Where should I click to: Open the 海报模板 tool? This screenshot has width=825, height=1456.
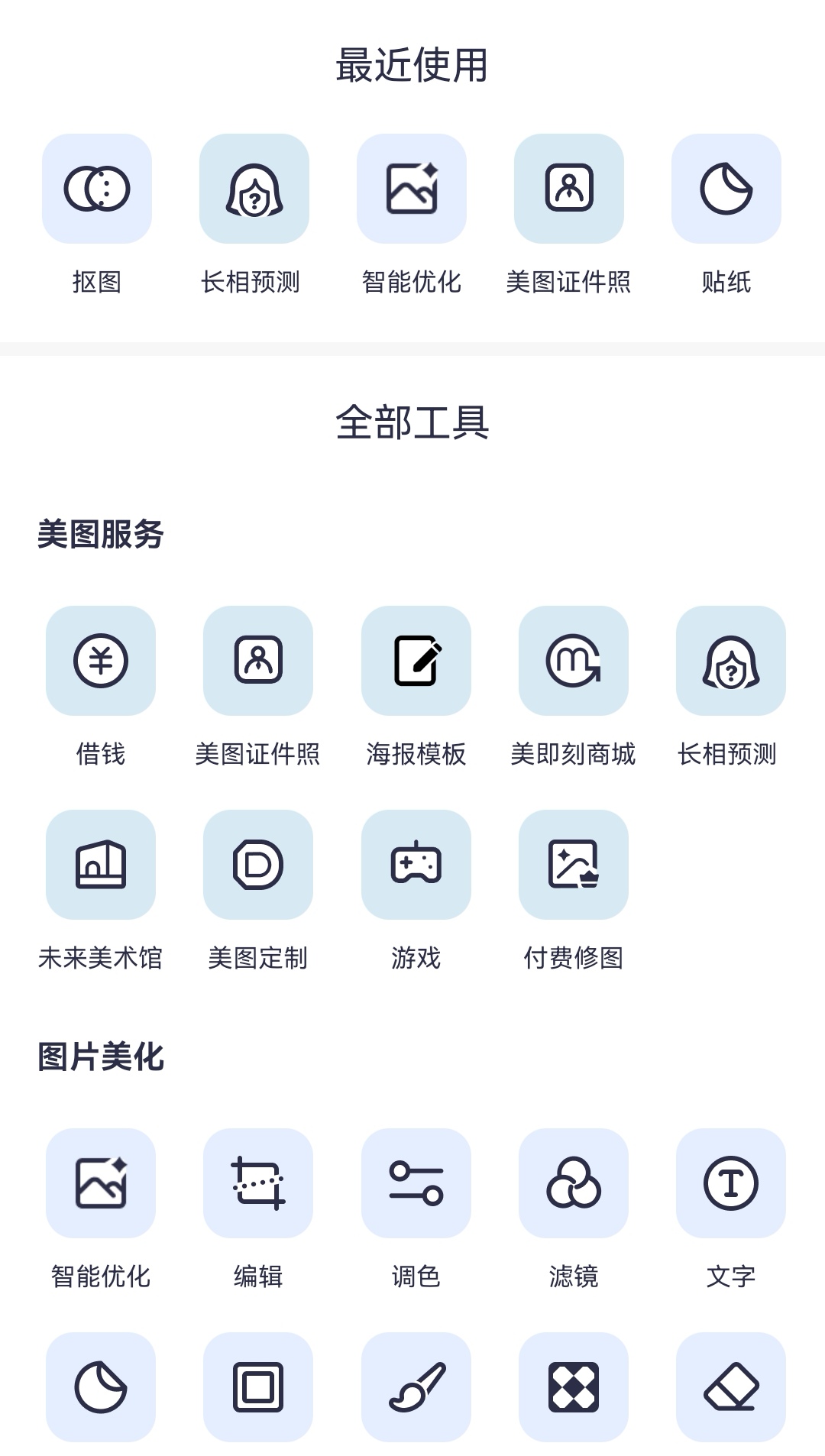[x=416, y=661]
